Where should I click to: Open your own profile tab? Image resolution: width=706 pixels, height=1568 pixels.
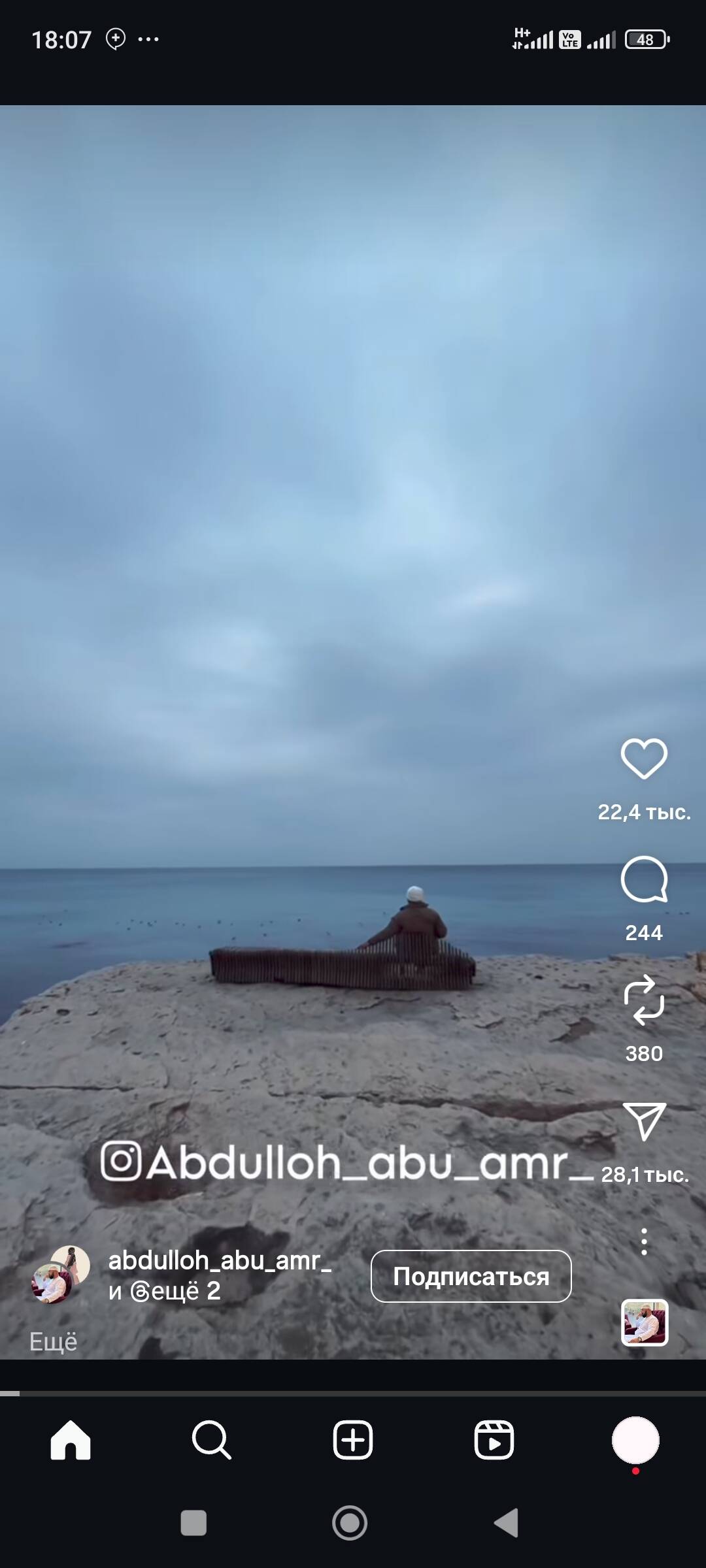coord(635,1440)
